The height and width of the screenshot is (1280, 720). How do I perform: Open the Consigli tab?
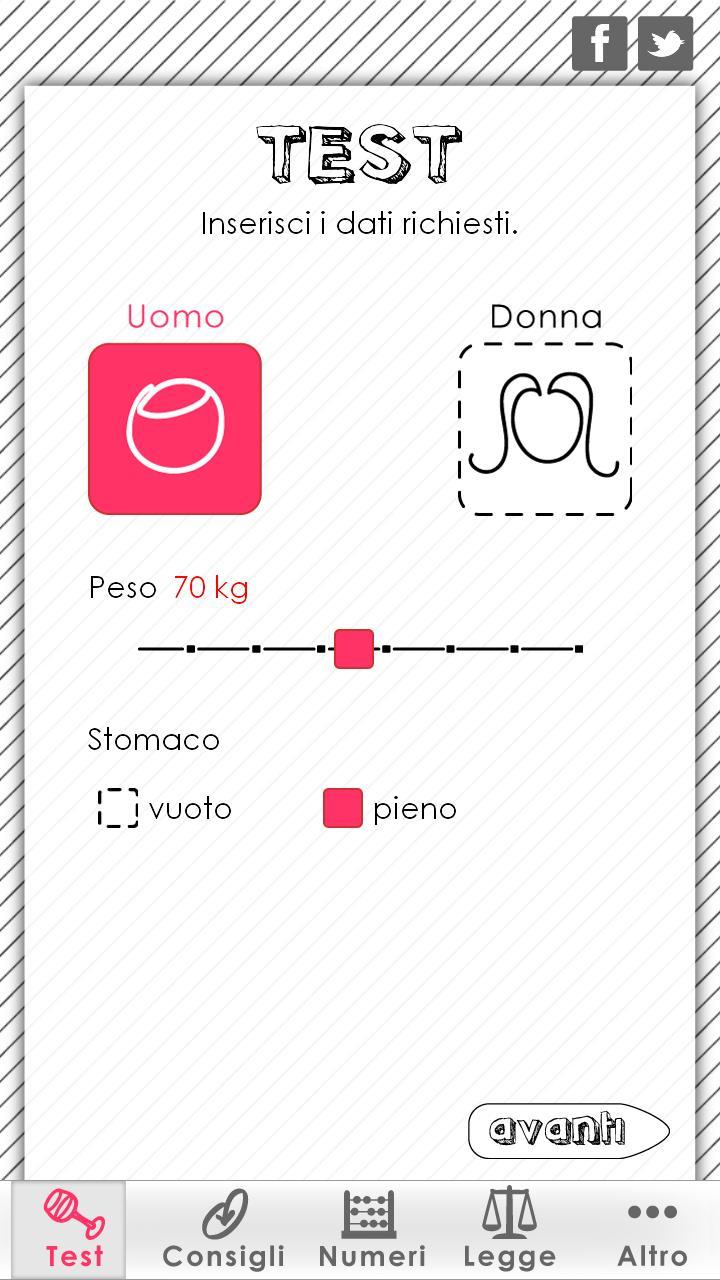(x=224, y=1229)
